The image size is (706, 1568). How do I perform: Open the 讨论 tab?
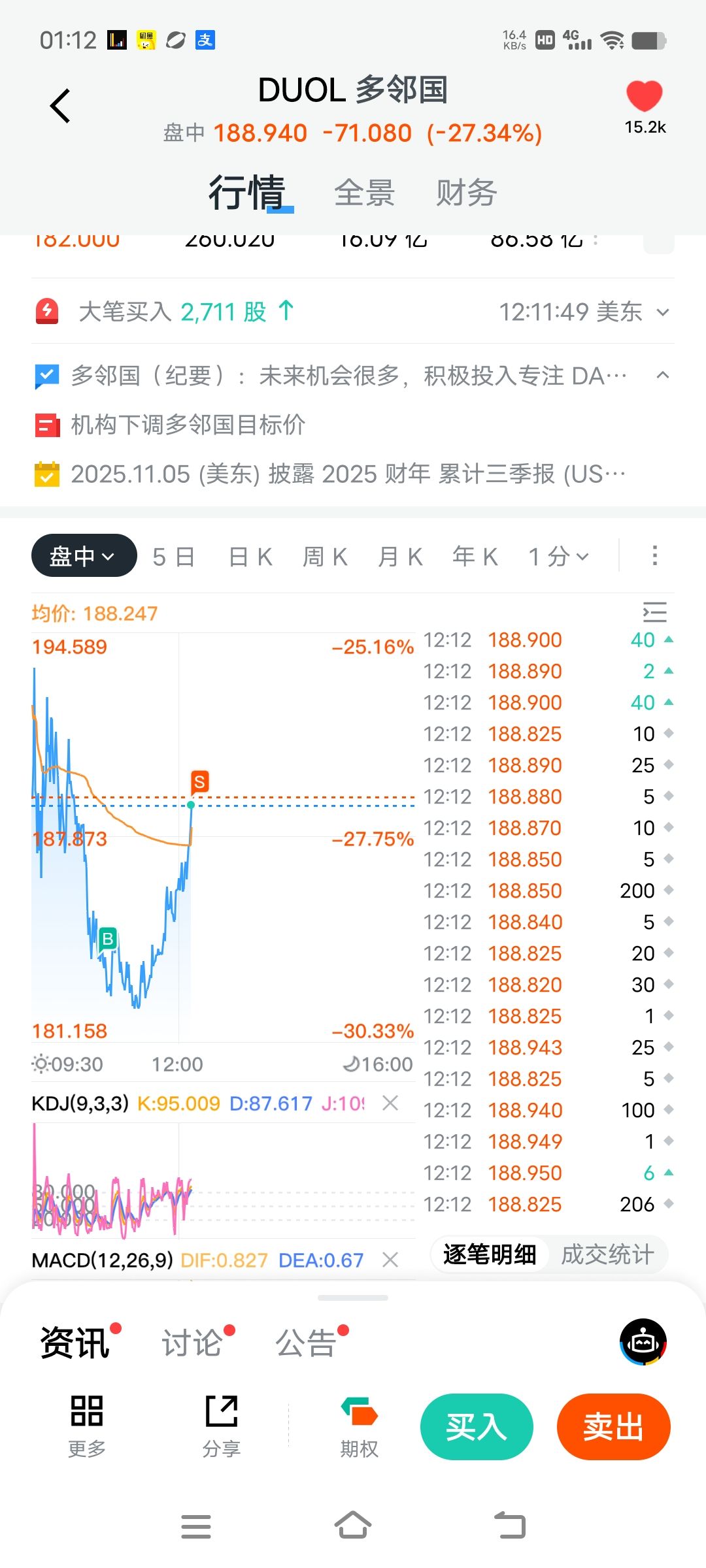coord(192,1344)
